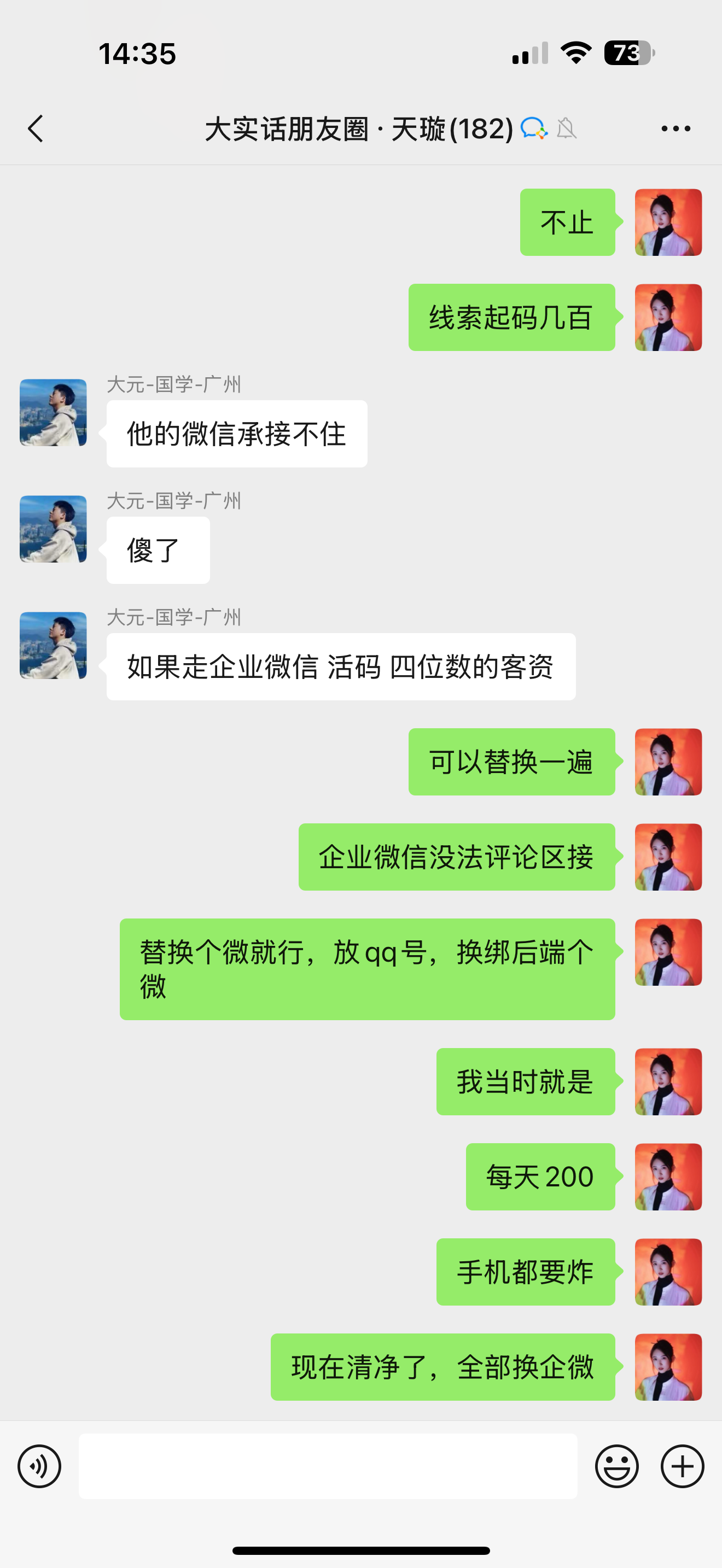Open the plus attachments menu
Viewport: 722px width, 1568px height.
pyautogui.click(x=683, y=1466)
